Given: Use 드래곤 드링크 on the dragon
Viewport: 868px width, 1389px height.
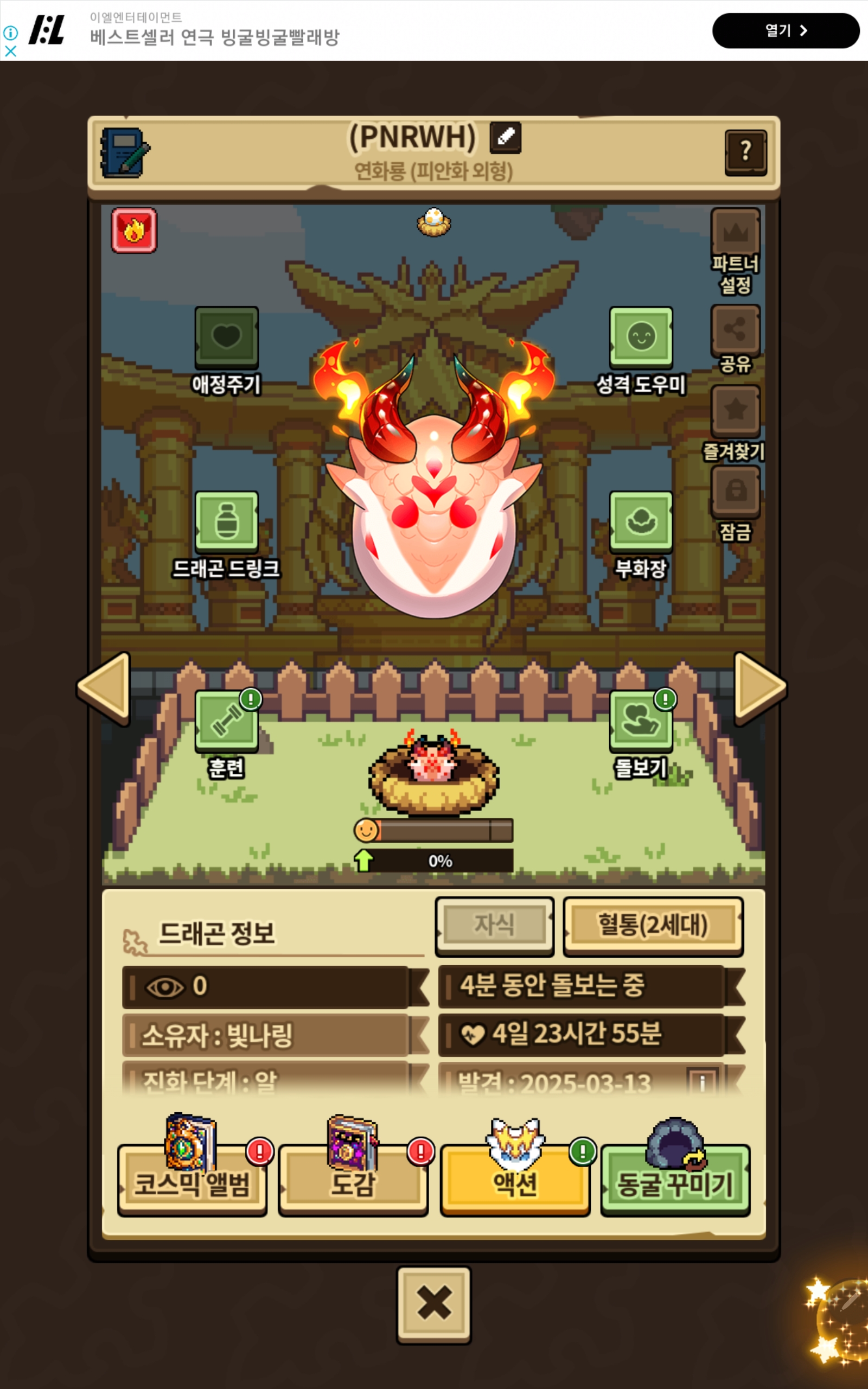Looking at the screenshot, I should 226,522.
